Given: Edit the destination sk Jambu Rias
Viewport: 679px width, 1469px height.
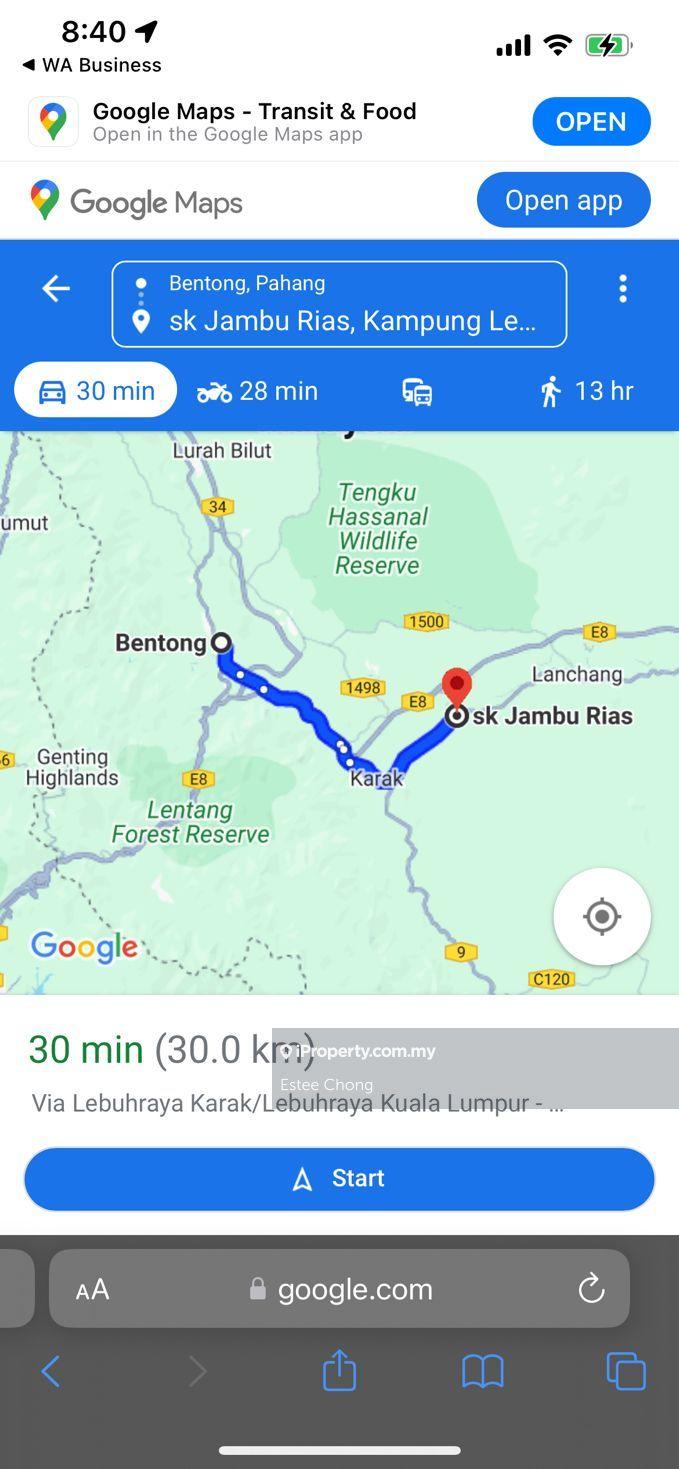Looking at the screenshot, I should point(350,321).
